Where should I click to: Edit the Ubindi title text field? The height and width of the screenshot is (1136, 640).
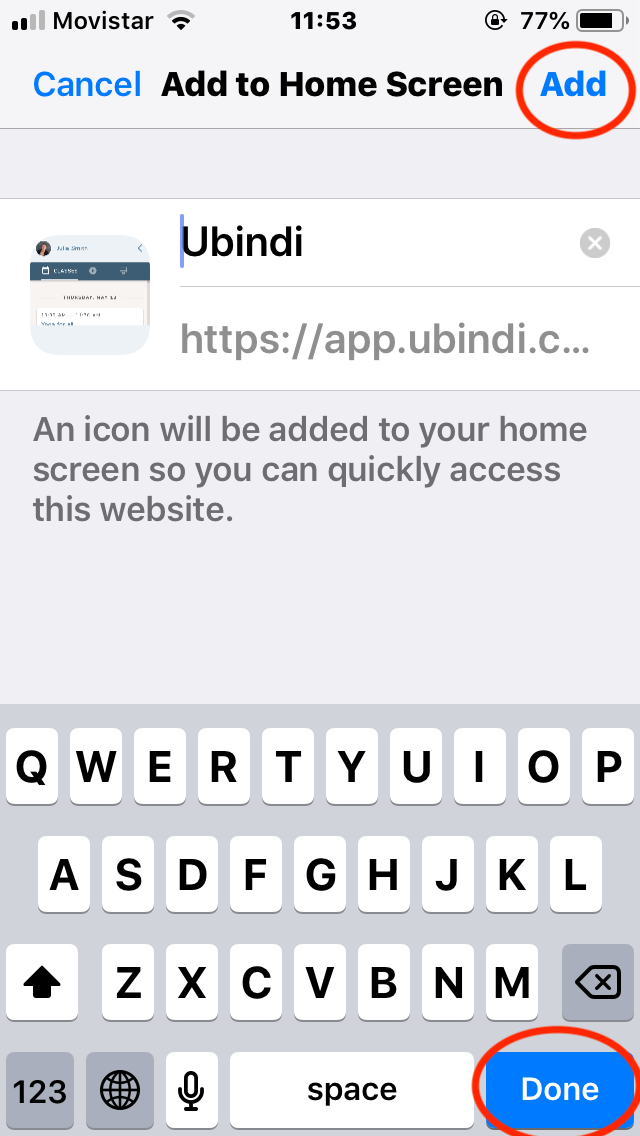tap(370, 243)
